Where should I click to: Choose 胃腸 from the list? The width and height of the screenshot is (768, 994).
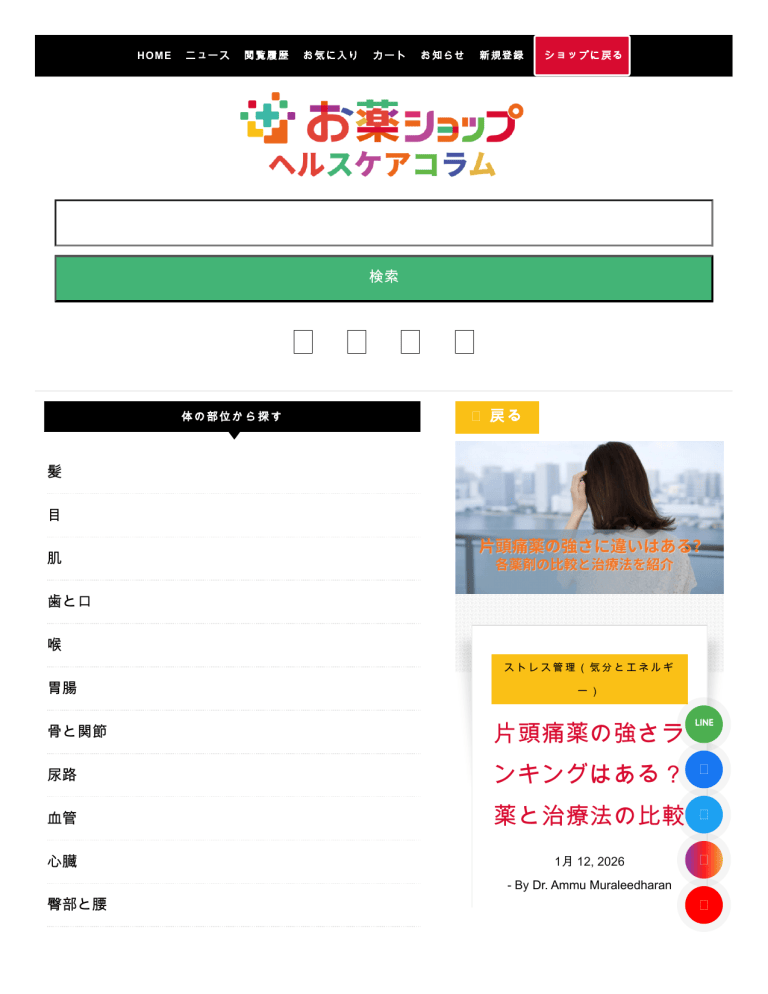click(233, 688)
